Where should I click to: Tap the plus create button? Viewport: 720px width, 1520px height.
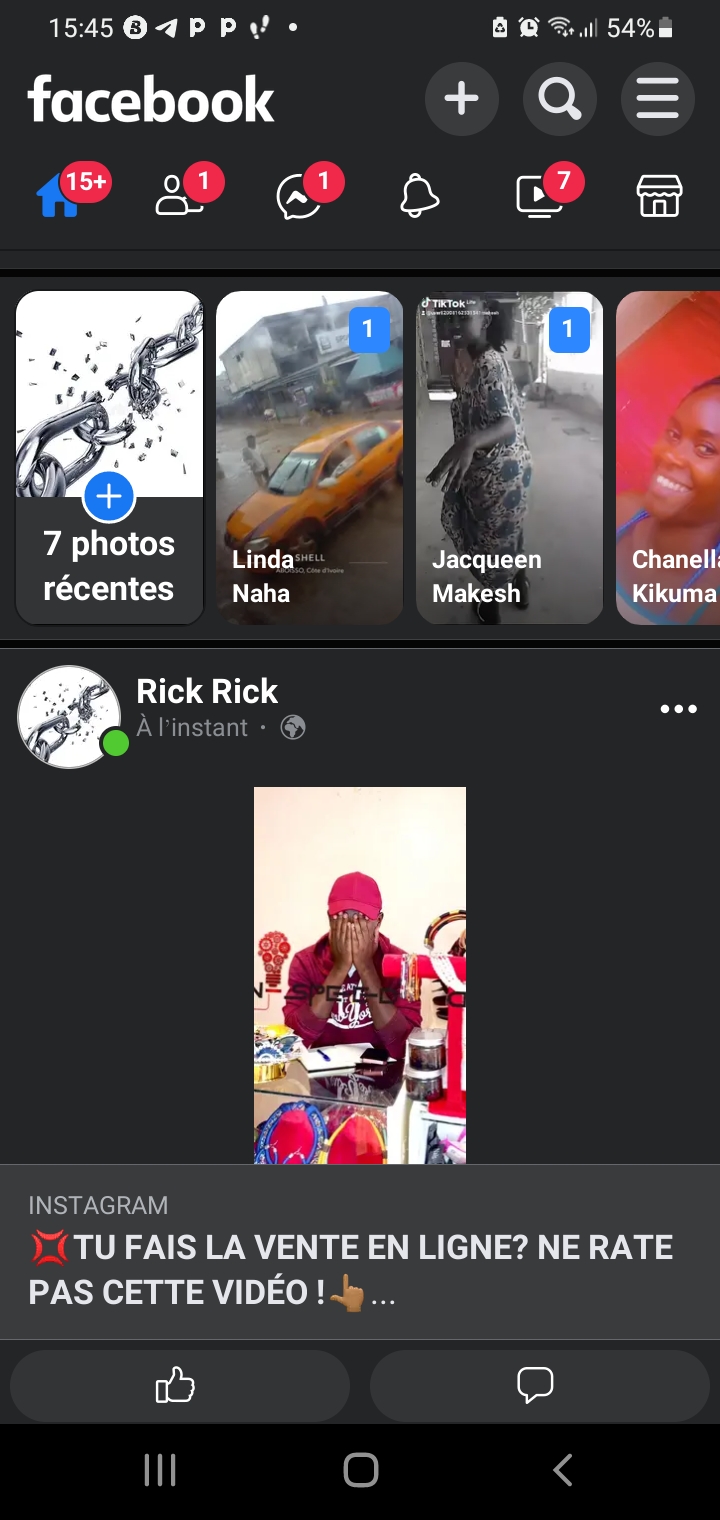pos(461,99)
